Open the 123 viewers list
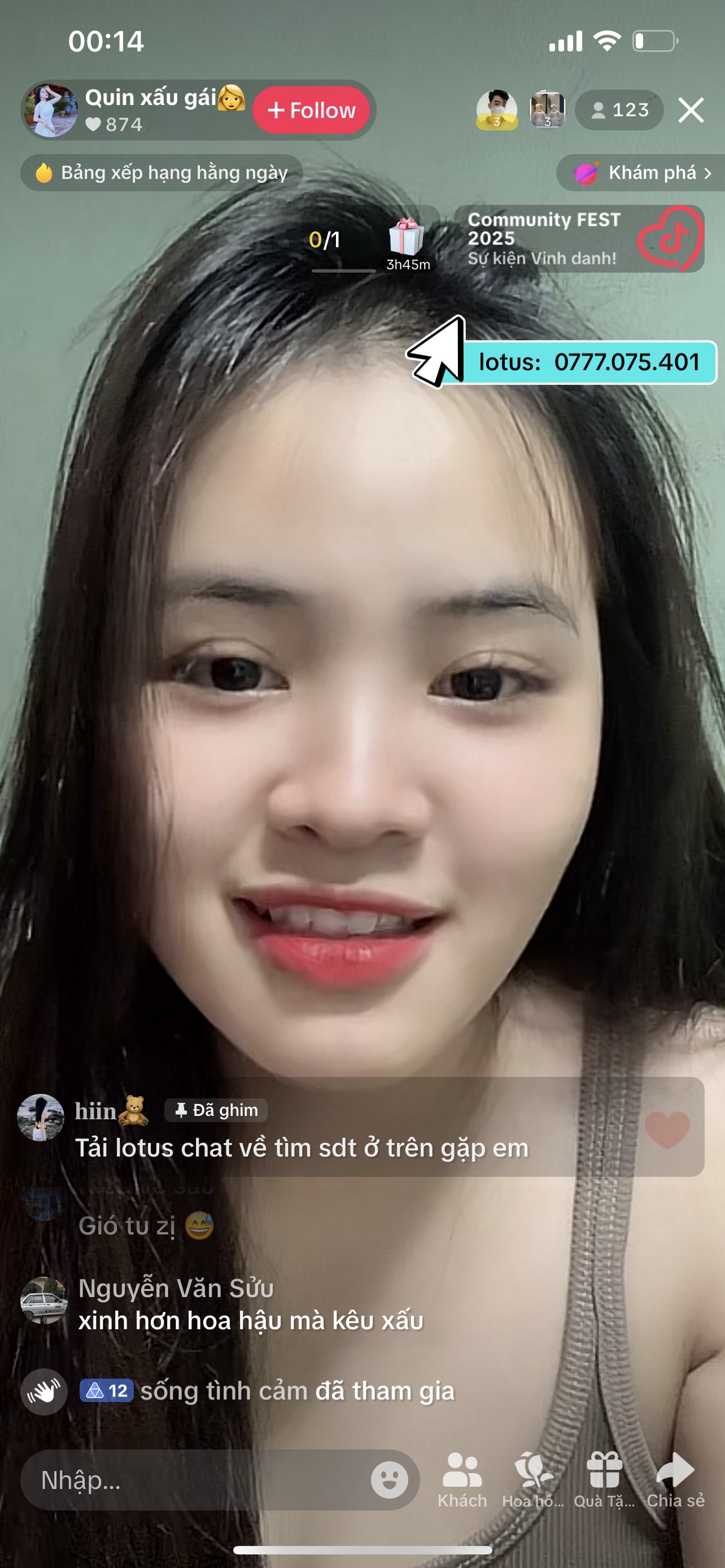Image resolution: width=725 pixels, height=1568 pixels. pyautogui.click(x=619, y=110)
